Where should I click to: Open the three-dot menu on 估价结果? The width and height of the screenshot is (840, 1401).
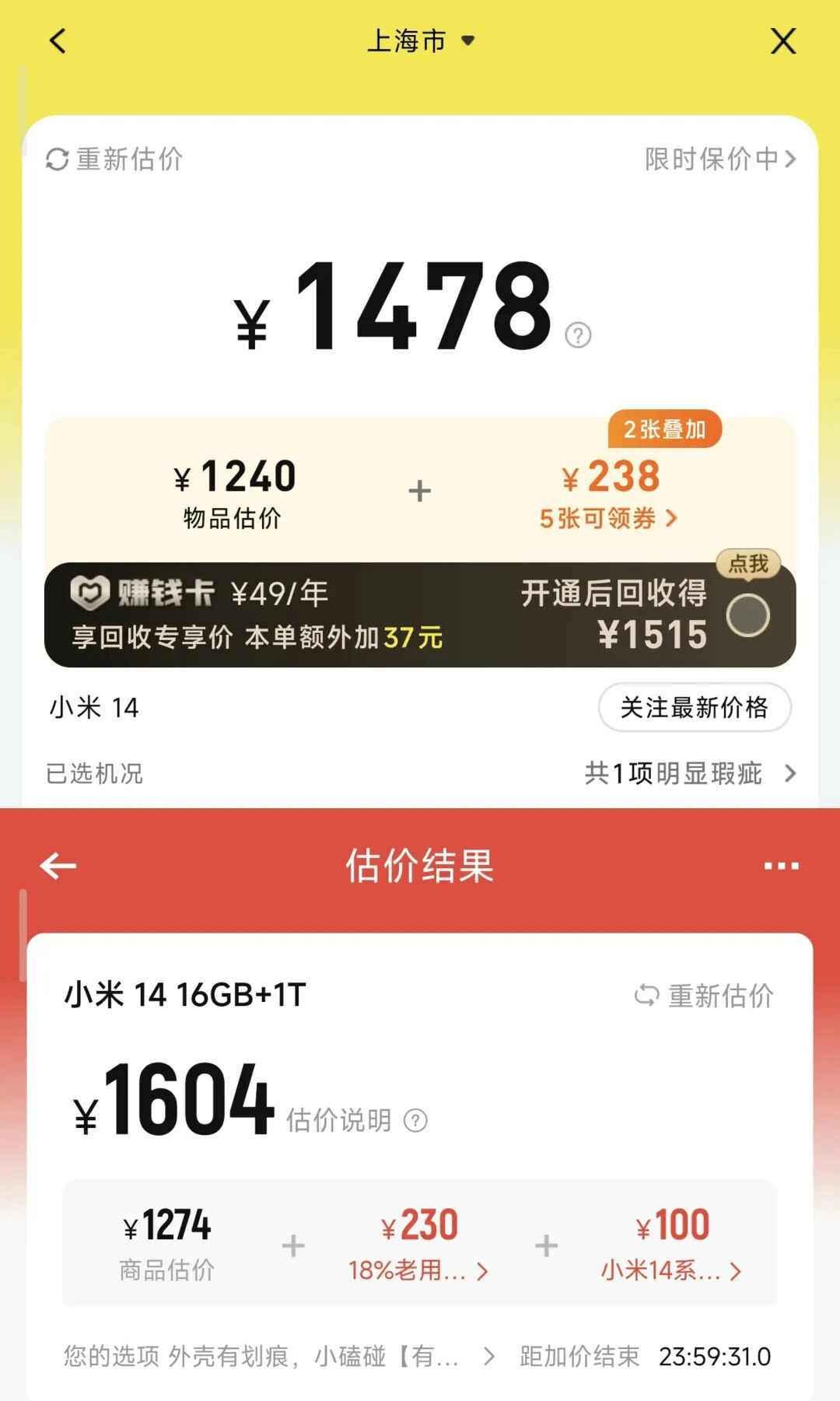point(782,866)
